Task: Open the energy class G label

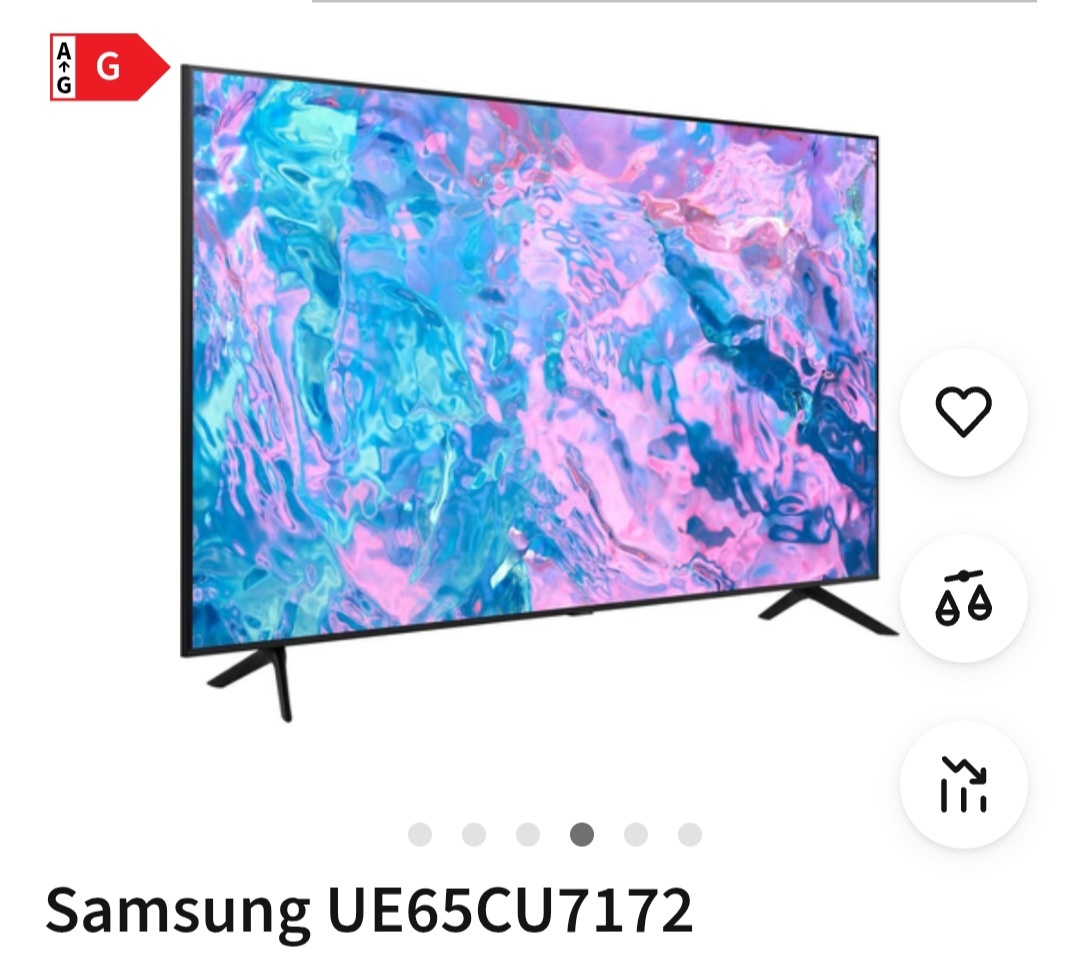Action: pyautogui.click(x=108, y=68)
